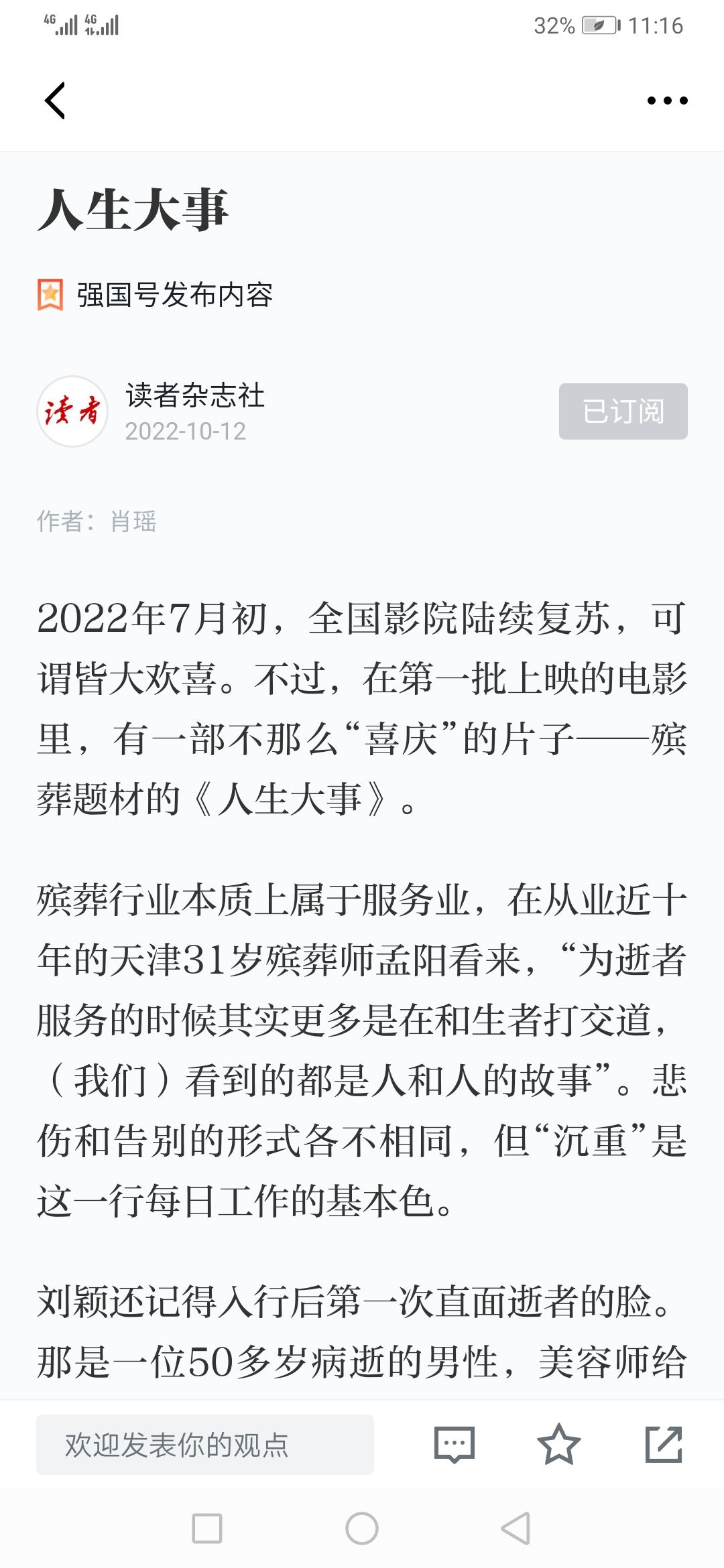The image size is (724, 1568).
Task: Tap the 已订阅 subscribed button
Action: click(623, 411)
